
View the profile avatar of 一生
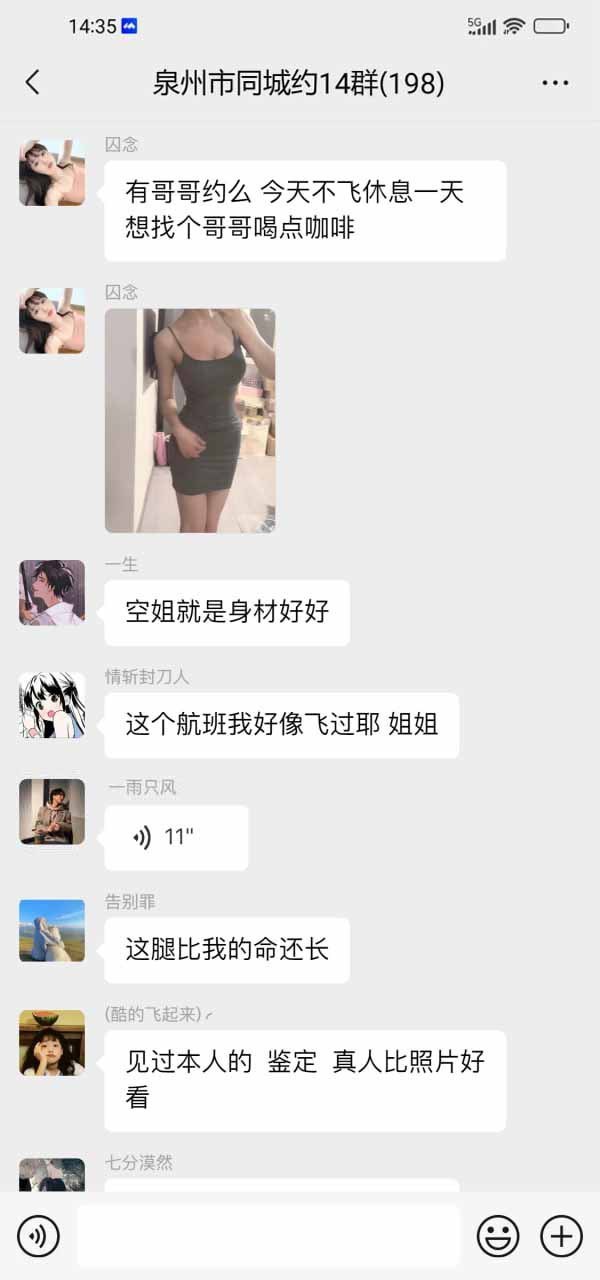point(52,593)
